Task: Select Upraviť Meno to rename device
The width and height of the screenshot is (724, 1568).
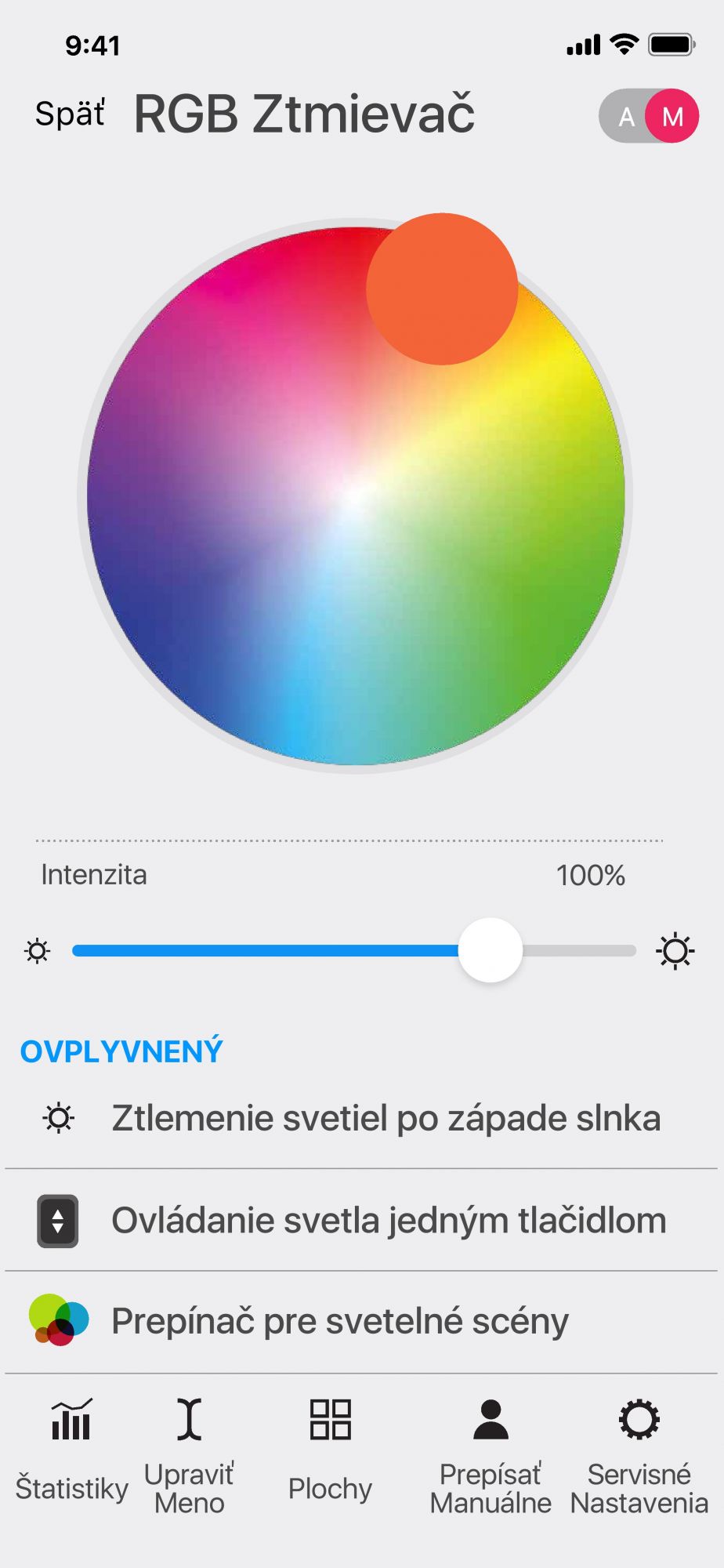Action: (189, 1456)
